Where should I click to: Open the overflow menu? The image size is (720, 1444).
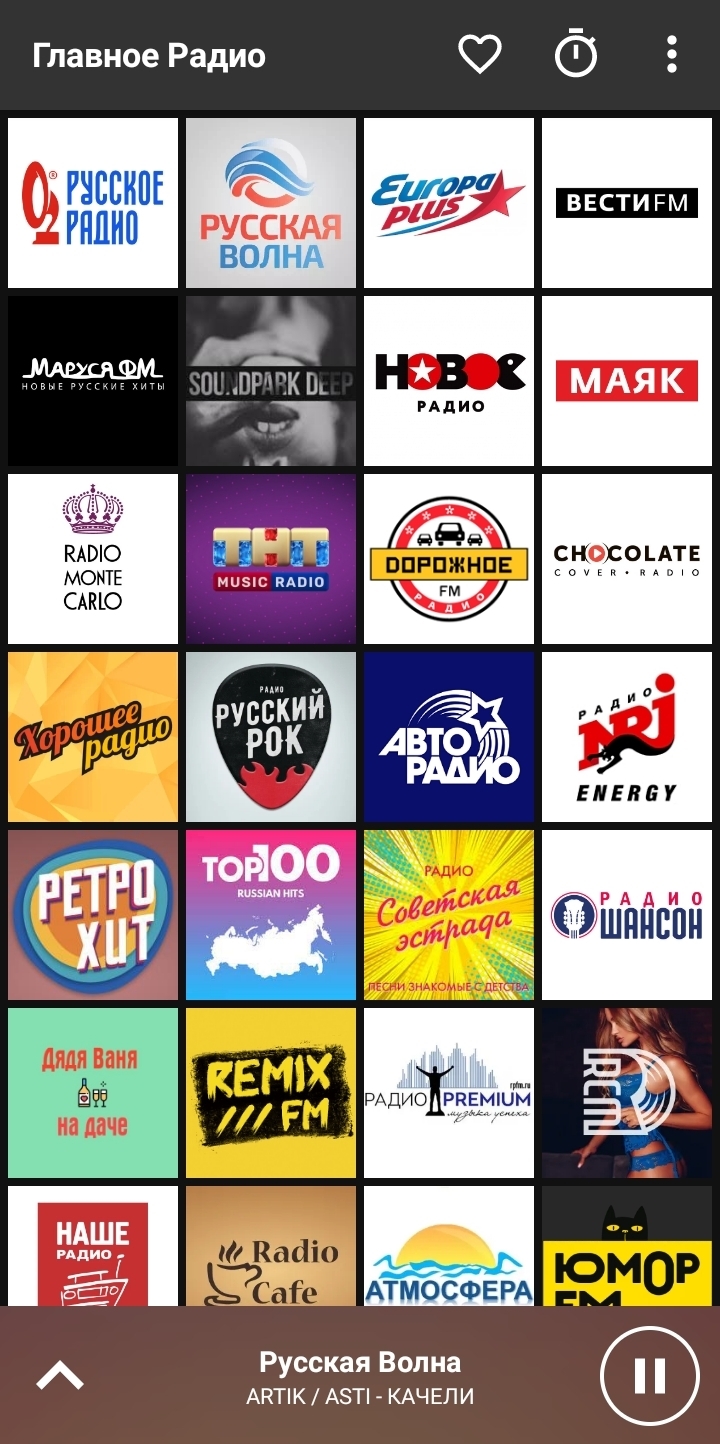[672, 55]
